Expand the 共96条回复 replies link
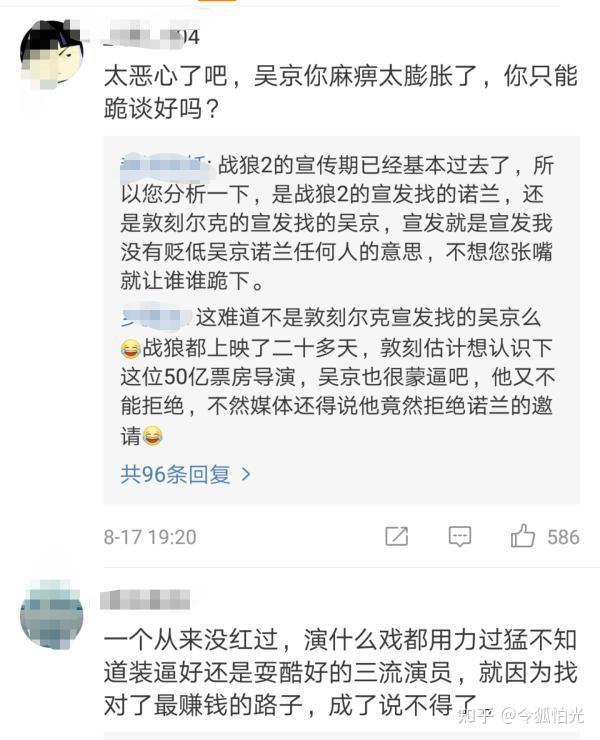 [186, 473]
